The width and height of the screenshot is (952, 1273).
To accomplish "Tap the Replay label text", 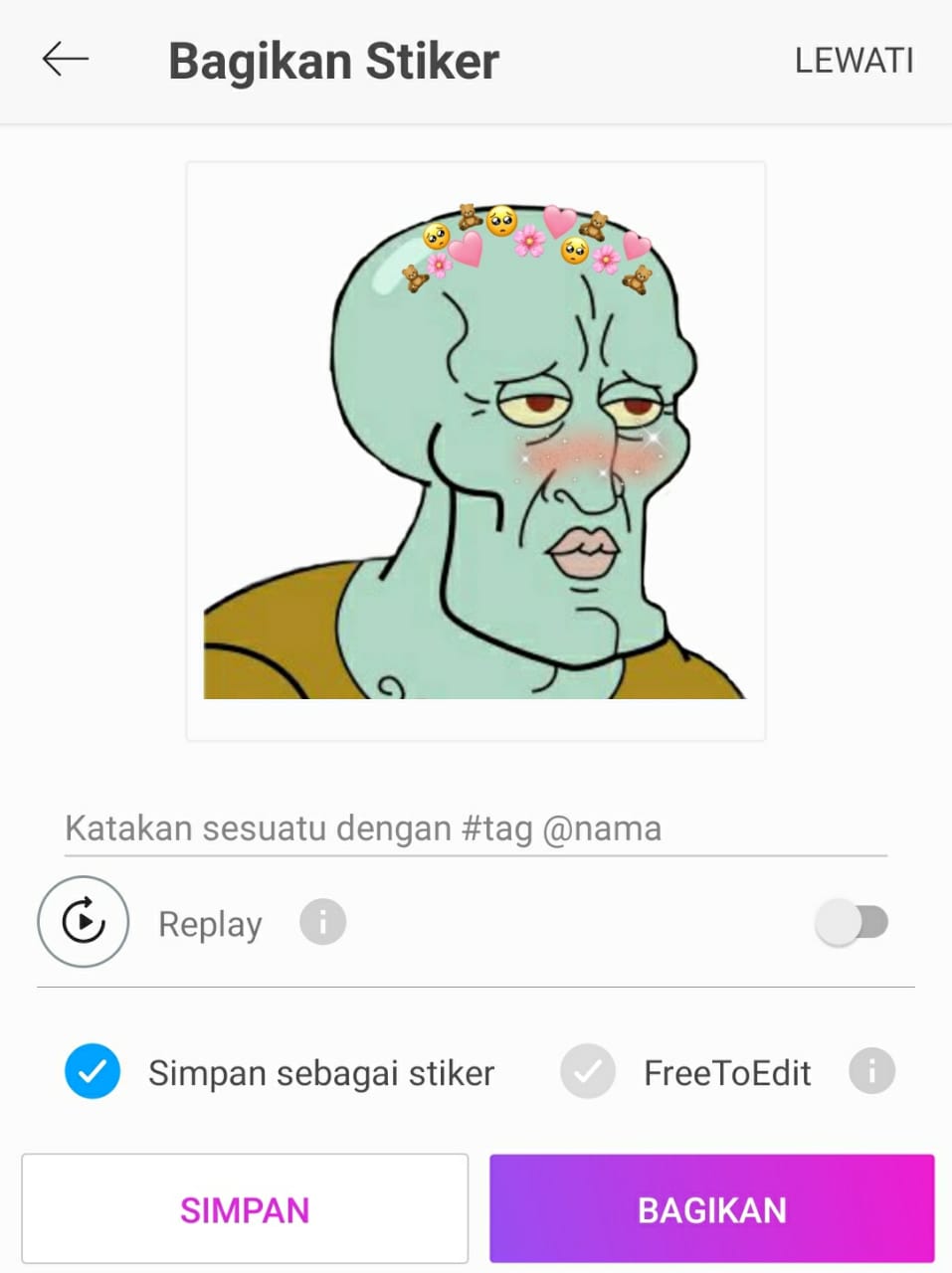I will click(208, 922).
